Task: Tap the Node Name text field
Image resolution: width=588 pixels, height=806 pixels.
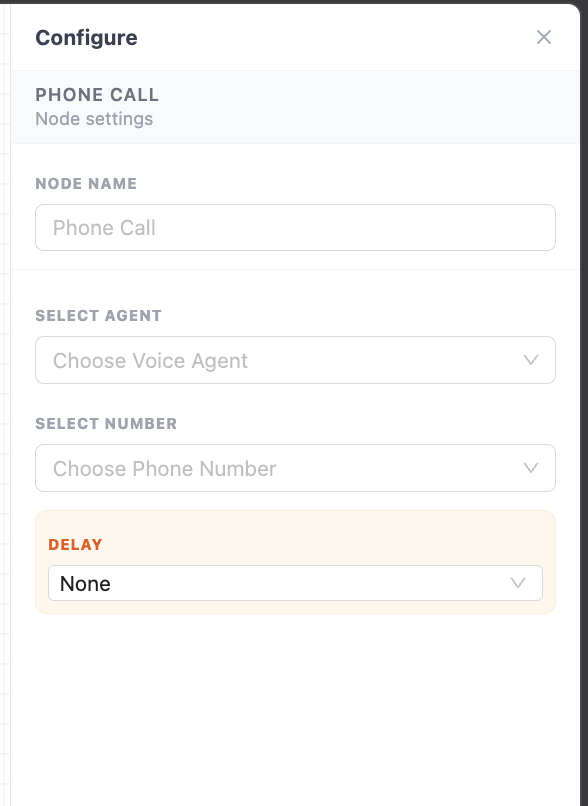Action: [295, 228]
